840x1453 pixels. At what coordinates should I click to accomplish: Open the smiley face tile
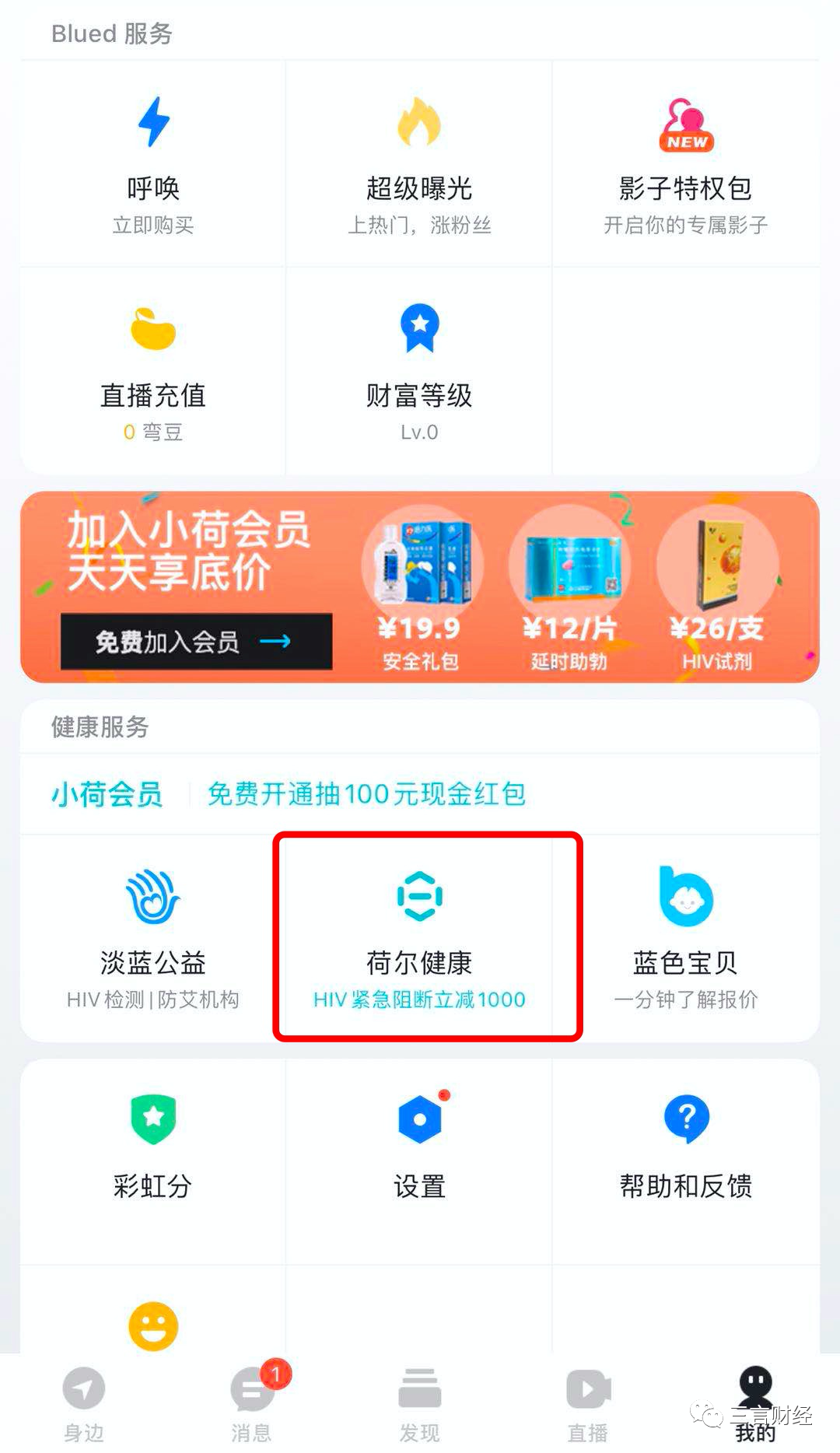click(x=153, y=1325)
